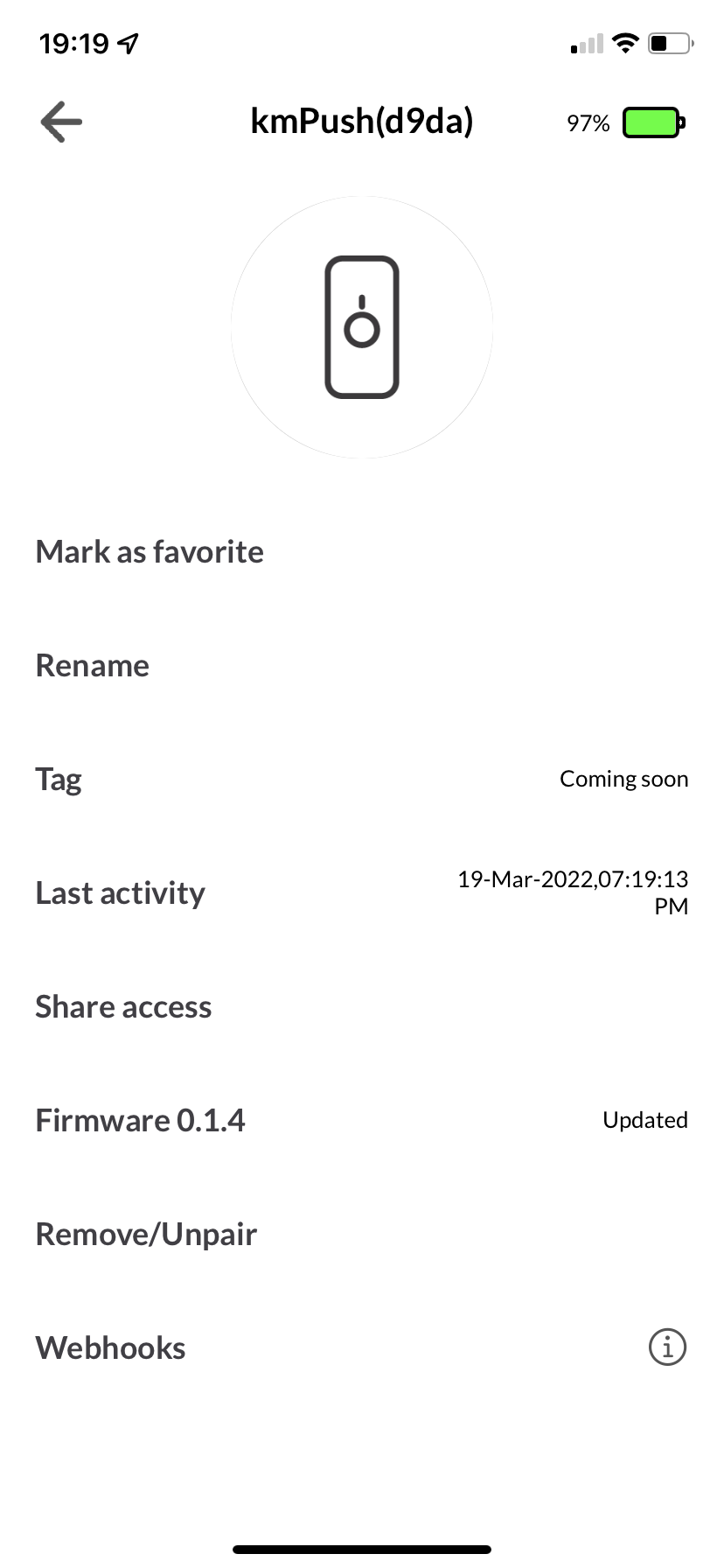Mark the device as favorite
The height and width of the screenshot is (1568, 724).
pos(362,552)
